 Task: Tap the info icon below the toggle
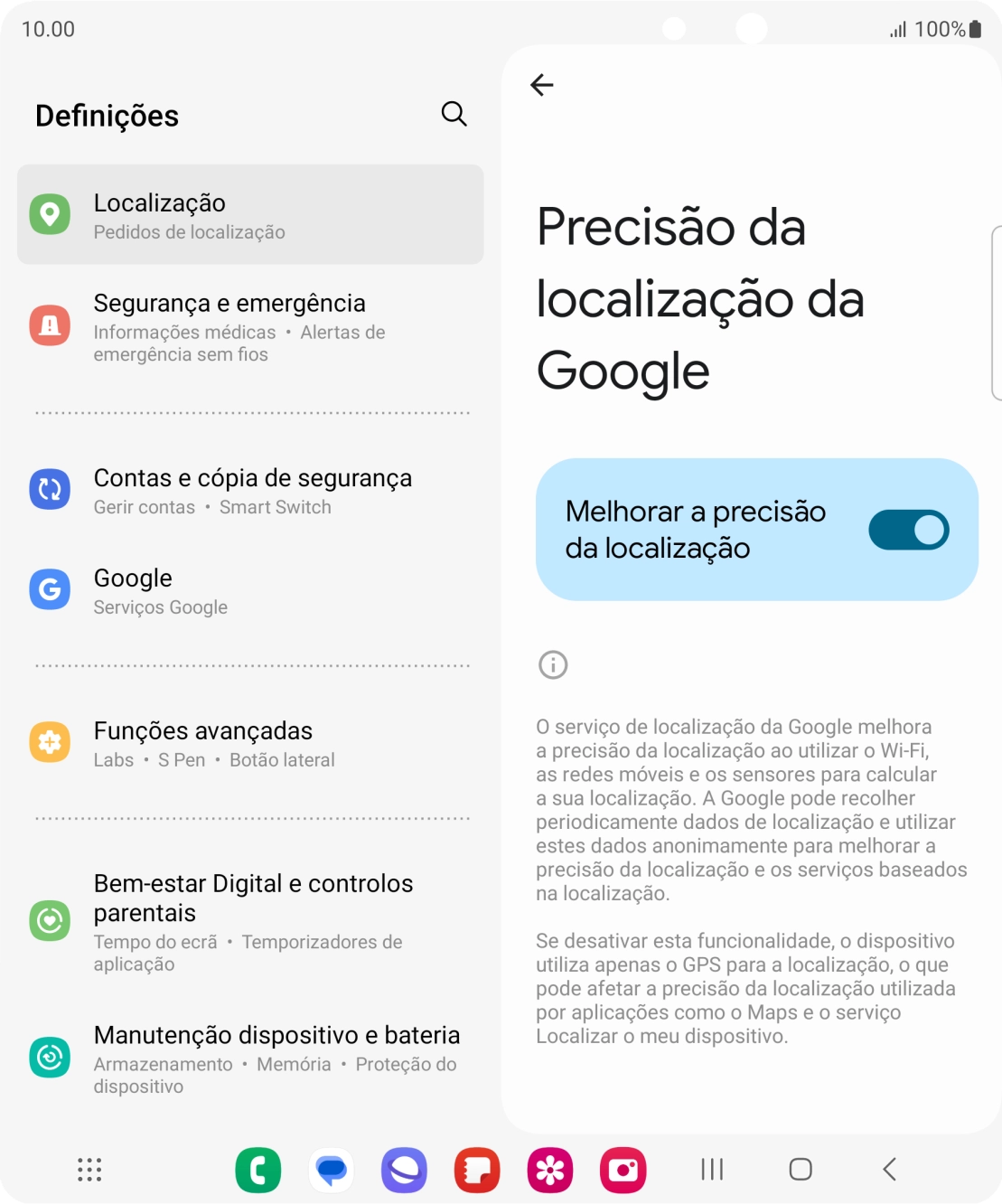click(552, 665)
